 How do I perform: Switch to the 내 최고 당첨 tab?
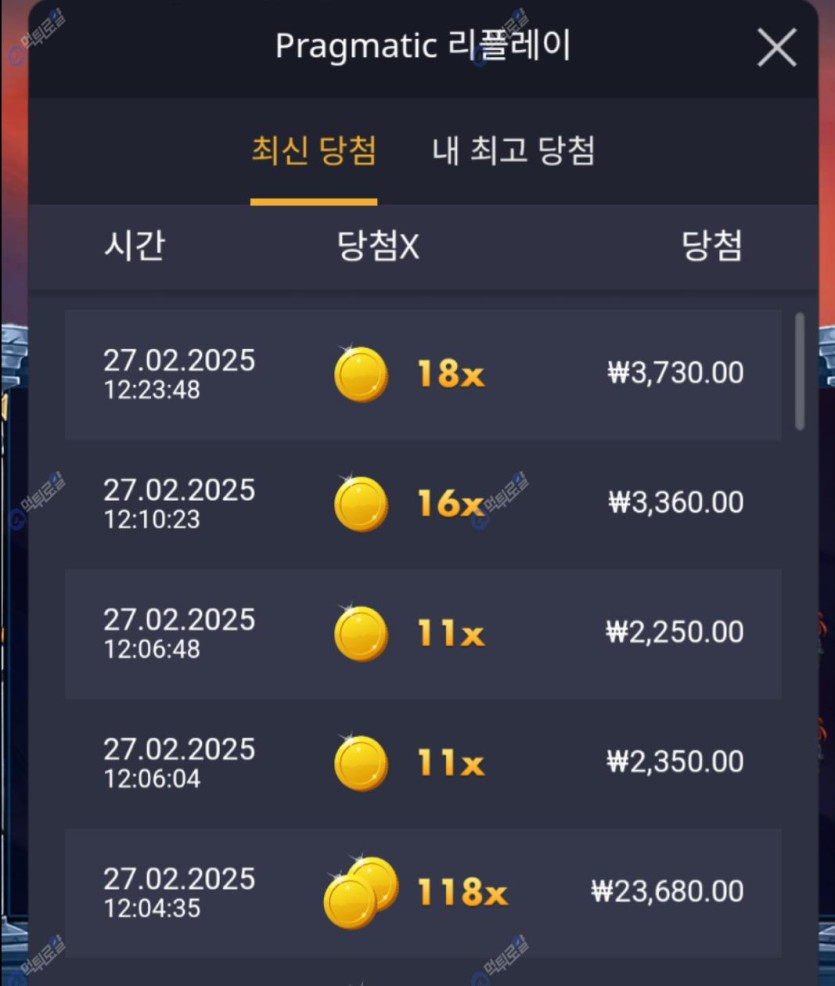(514, 152)
